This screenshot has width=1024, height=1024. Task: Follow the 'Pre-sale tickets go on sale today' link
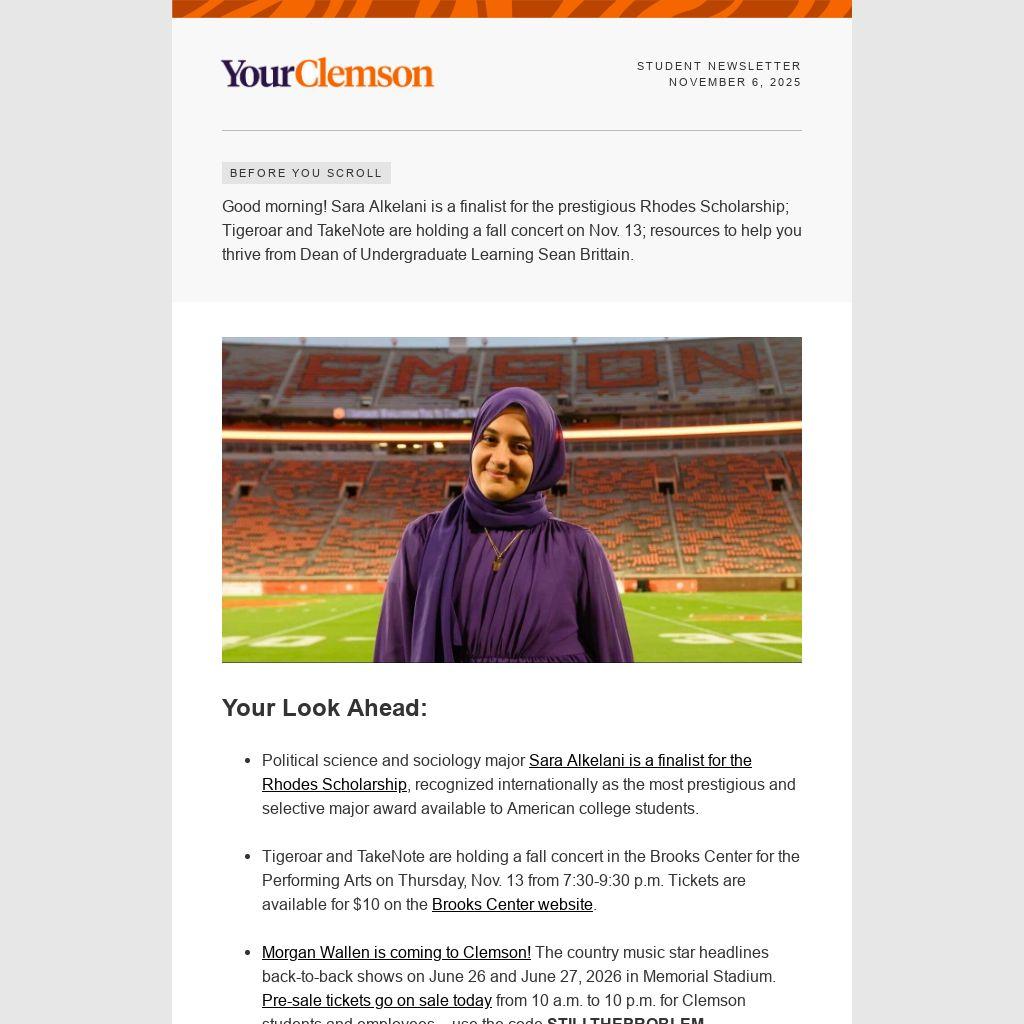376,1001
